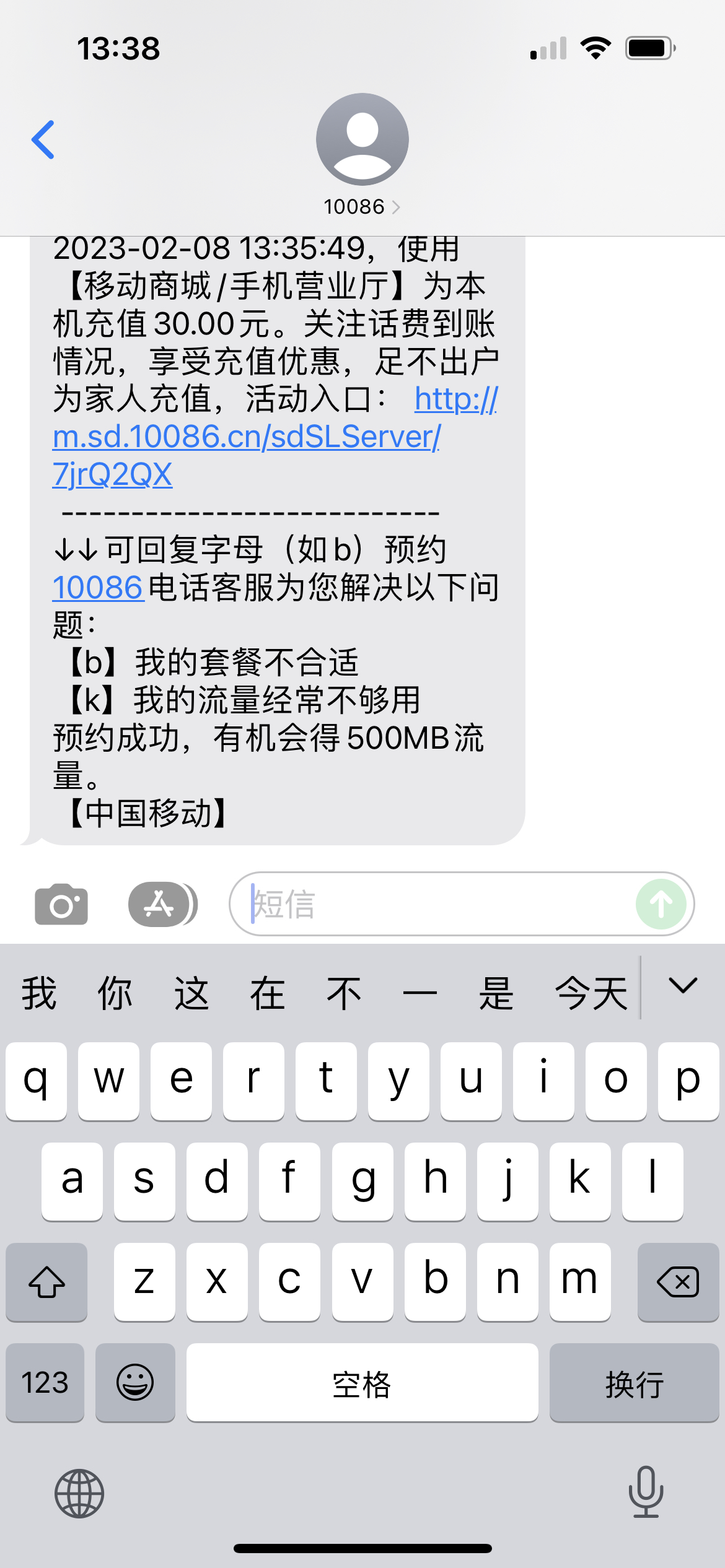
Task: Open contact details for 10086
Action: (x=362, y=206)
